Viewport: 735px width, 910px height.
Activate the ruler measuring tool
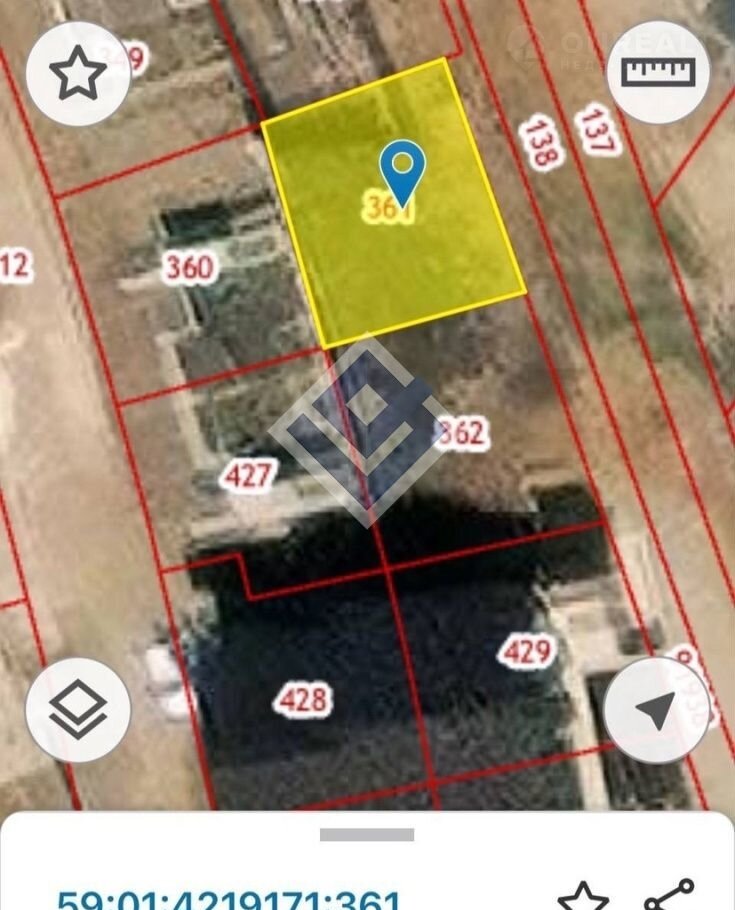(657, 72)
